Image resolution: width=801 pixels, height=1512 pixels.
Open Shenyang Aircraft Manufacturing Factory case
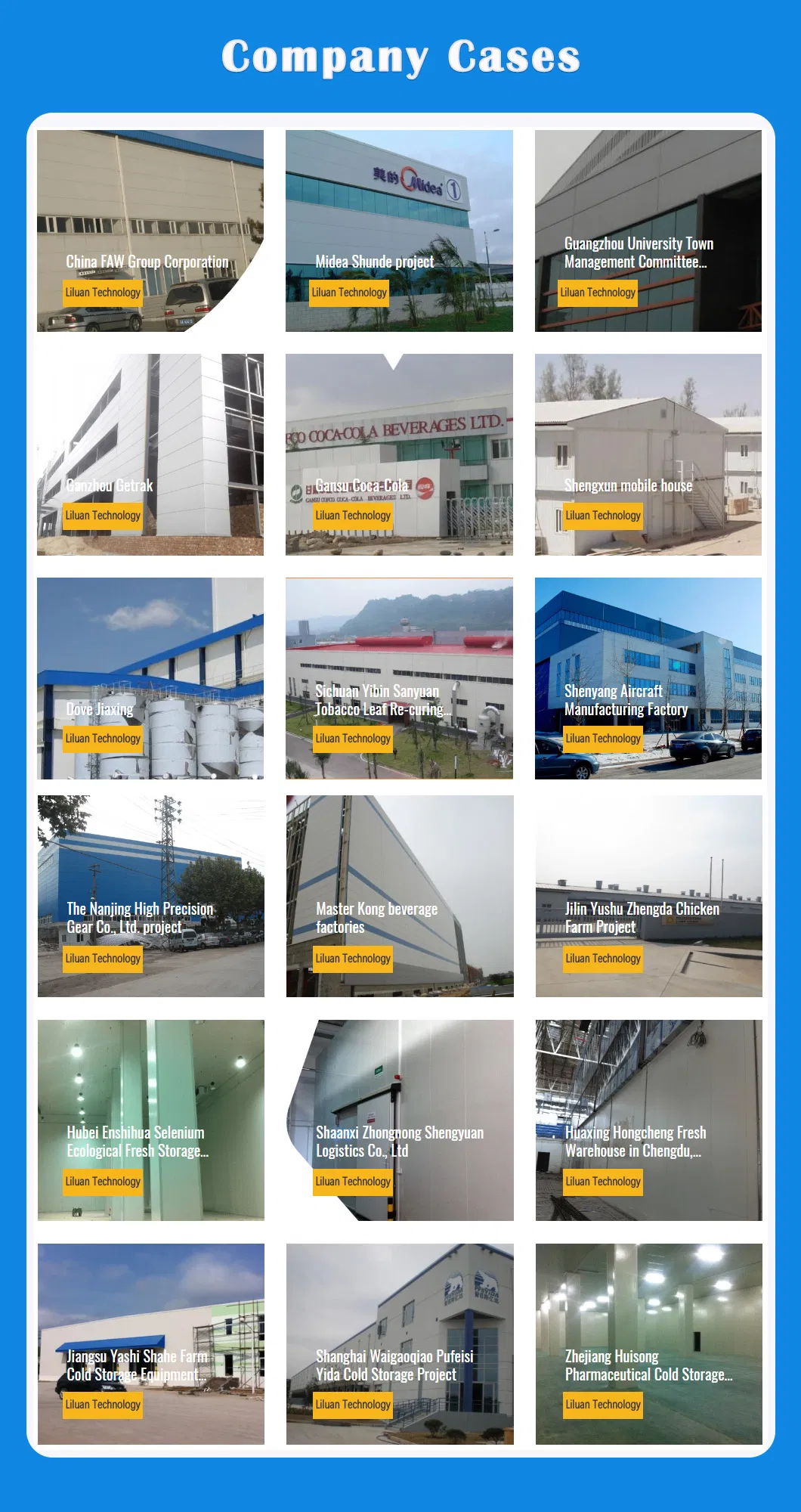point(648,678)
